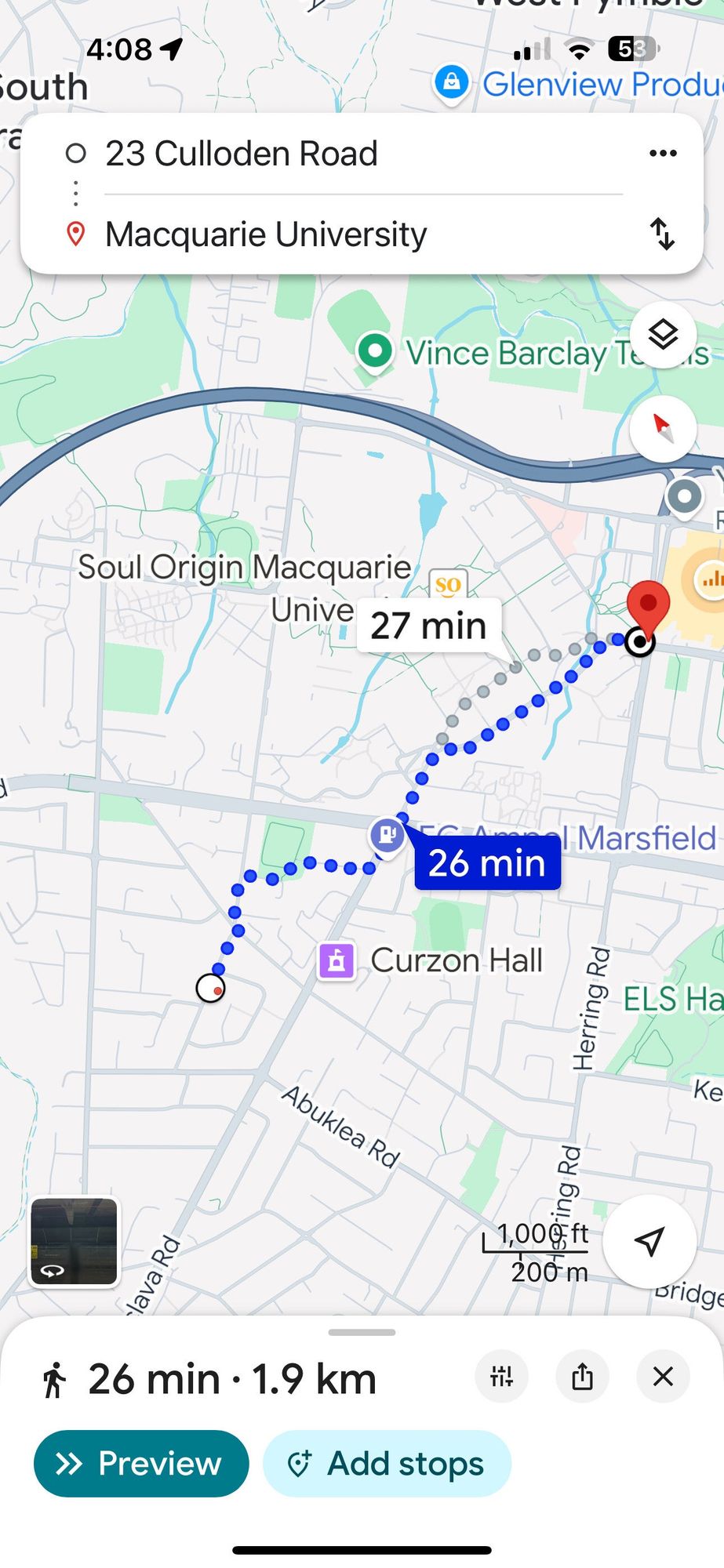Select the alternate 27 min route

(x=428, y=626)
